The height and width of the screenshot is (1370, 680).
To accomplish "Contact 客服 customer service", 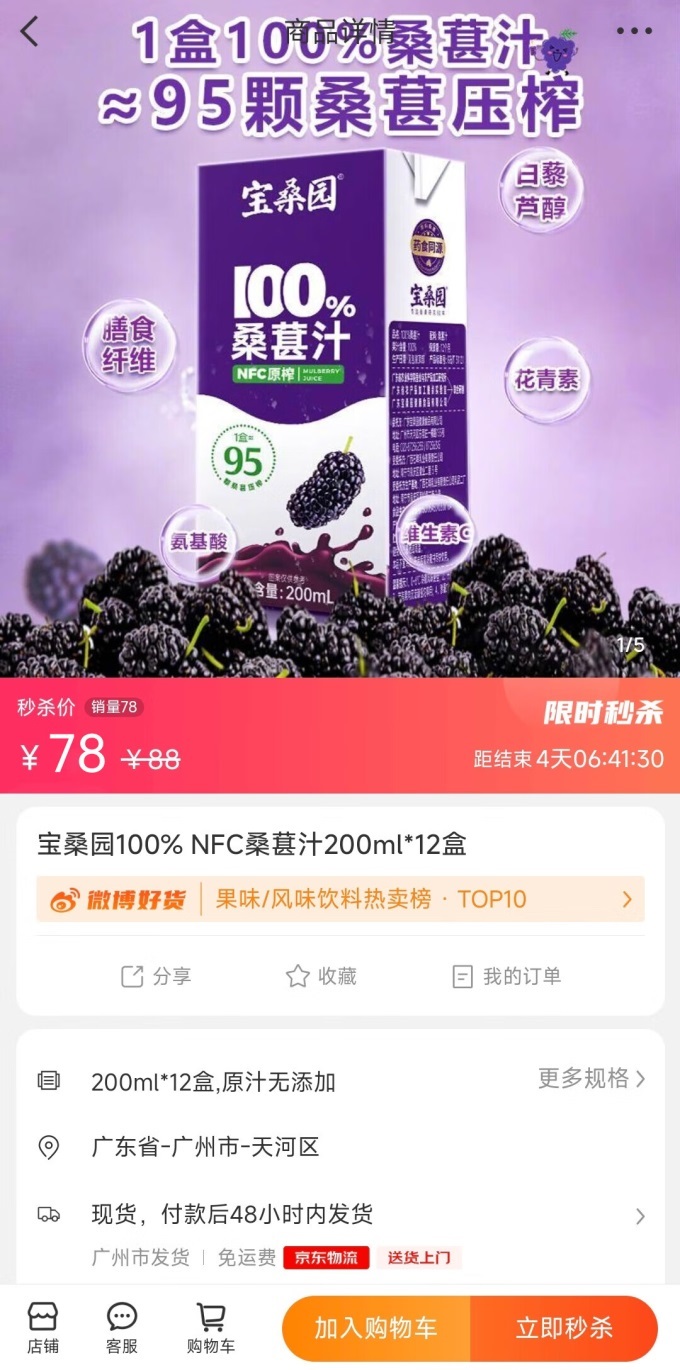I will [121, 1328].
